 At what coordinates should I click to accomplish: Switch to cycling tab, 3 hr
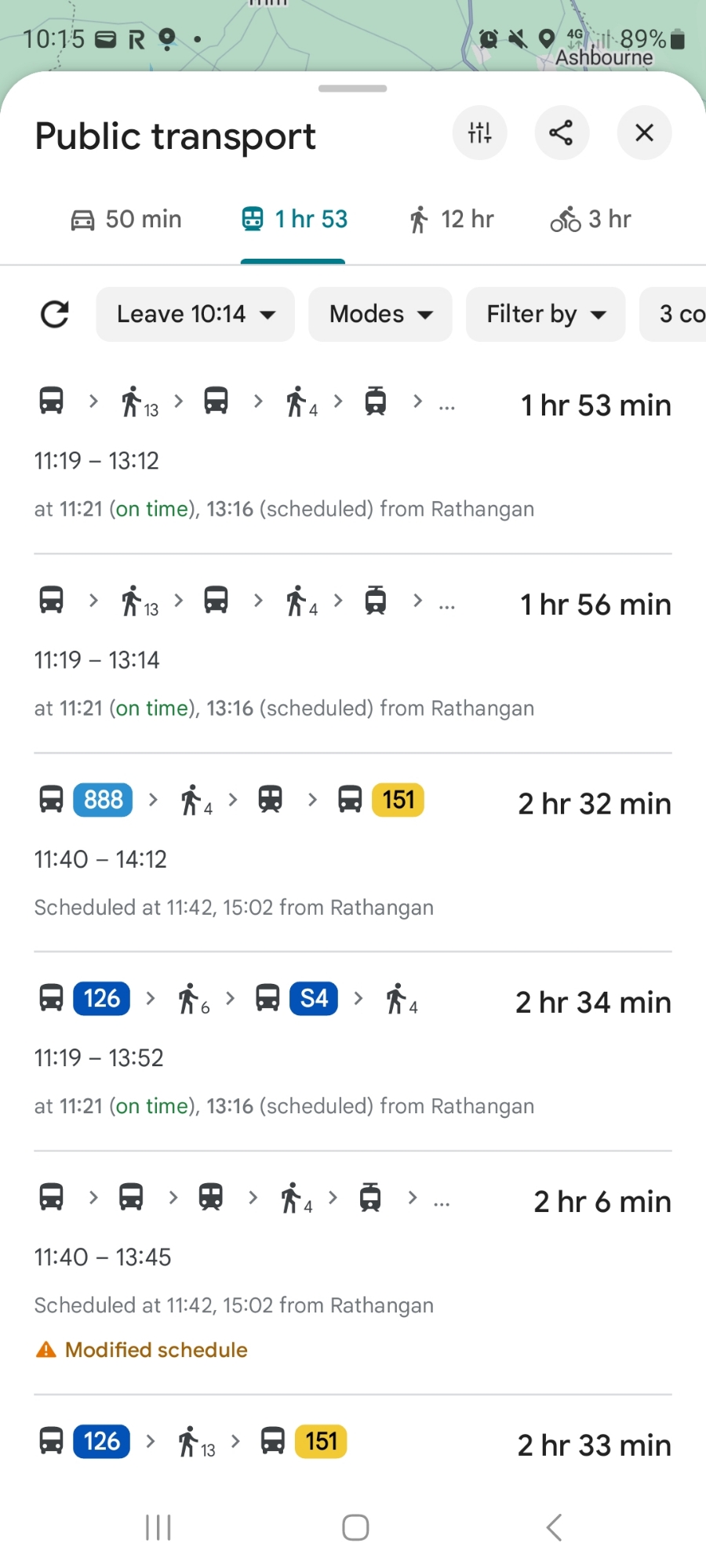(590, 220)
